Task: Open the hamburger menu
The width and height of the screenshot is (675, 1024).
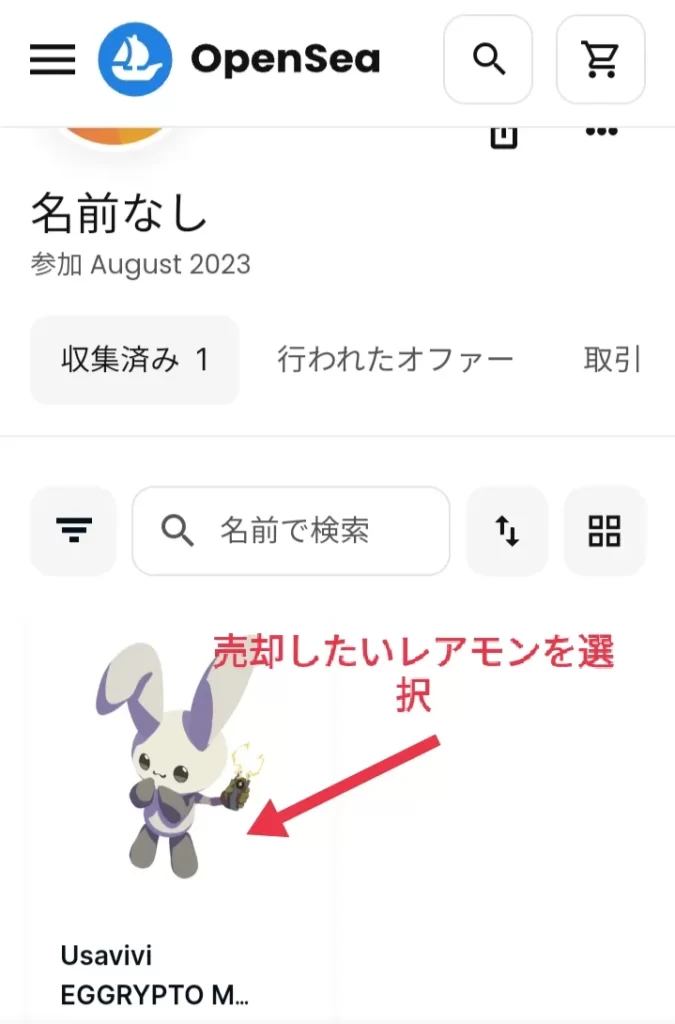Action: [x=52, y=60]
